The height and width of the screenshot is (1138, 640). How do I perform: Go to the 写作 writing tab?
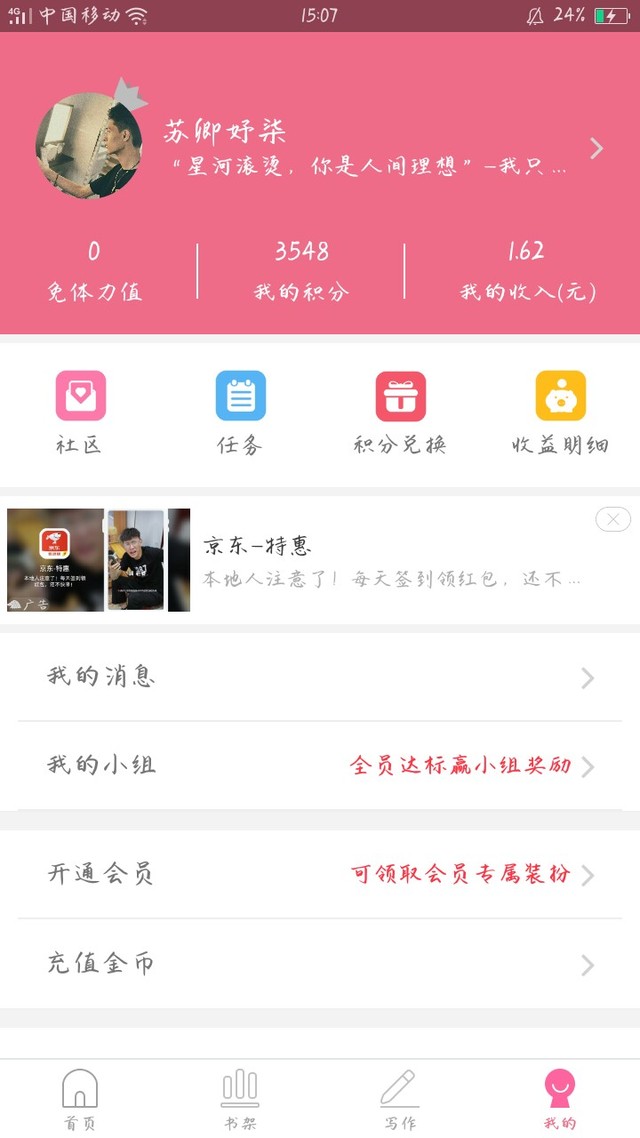[x=399, y=1098]
